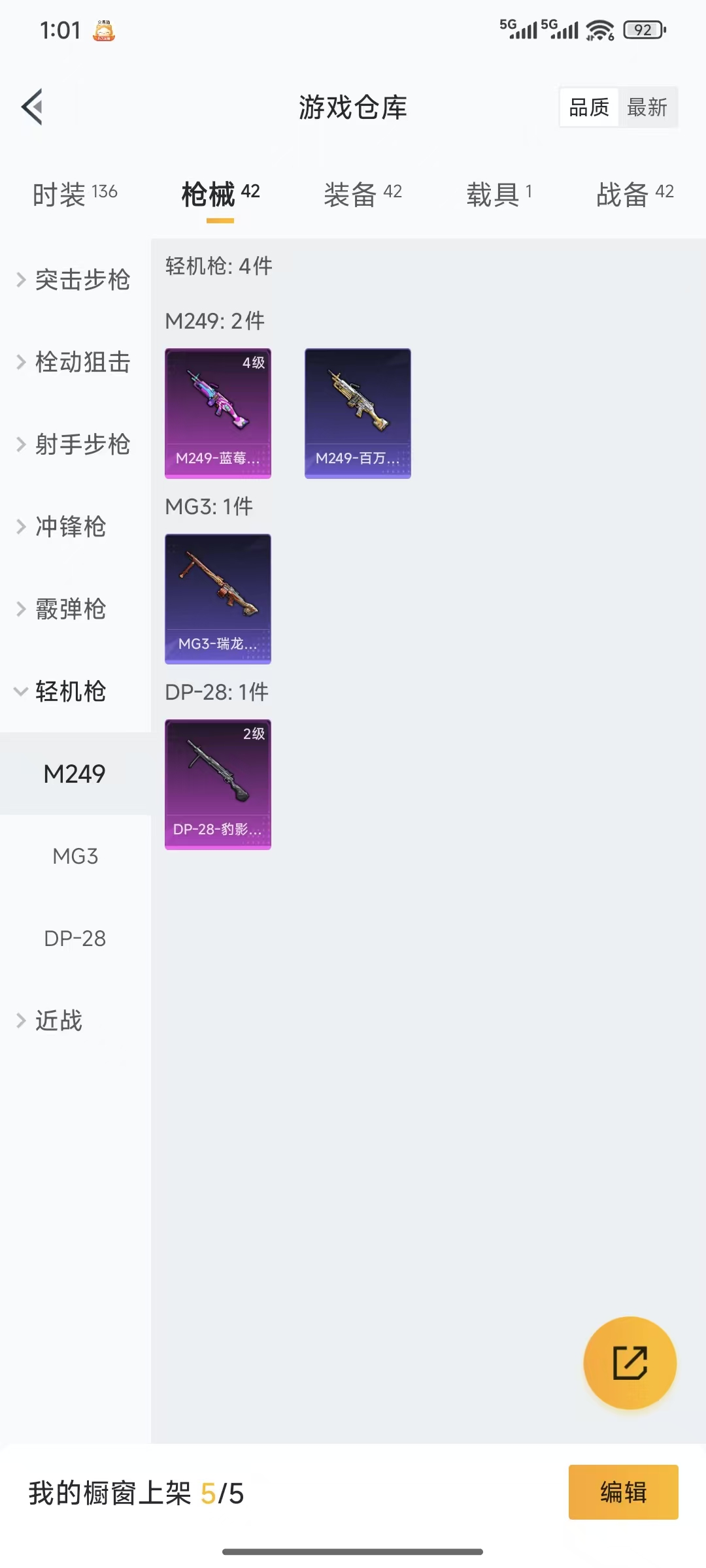Select MG3 in the left subcategory list
The height and width of the screenshot is (1568, 706).
pos(75,857)
